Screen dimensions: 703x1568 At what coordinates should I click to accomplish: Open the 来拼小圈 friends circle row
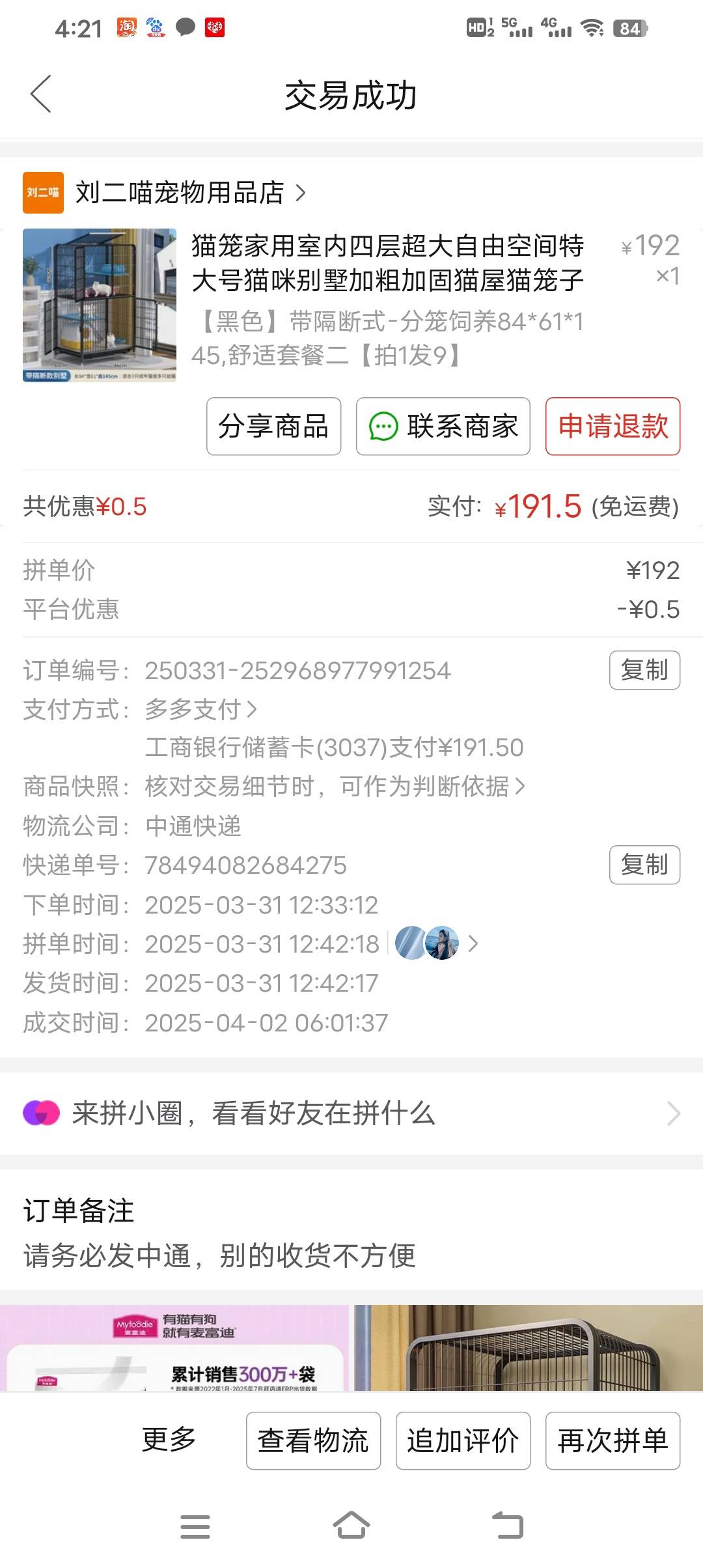351,1113
